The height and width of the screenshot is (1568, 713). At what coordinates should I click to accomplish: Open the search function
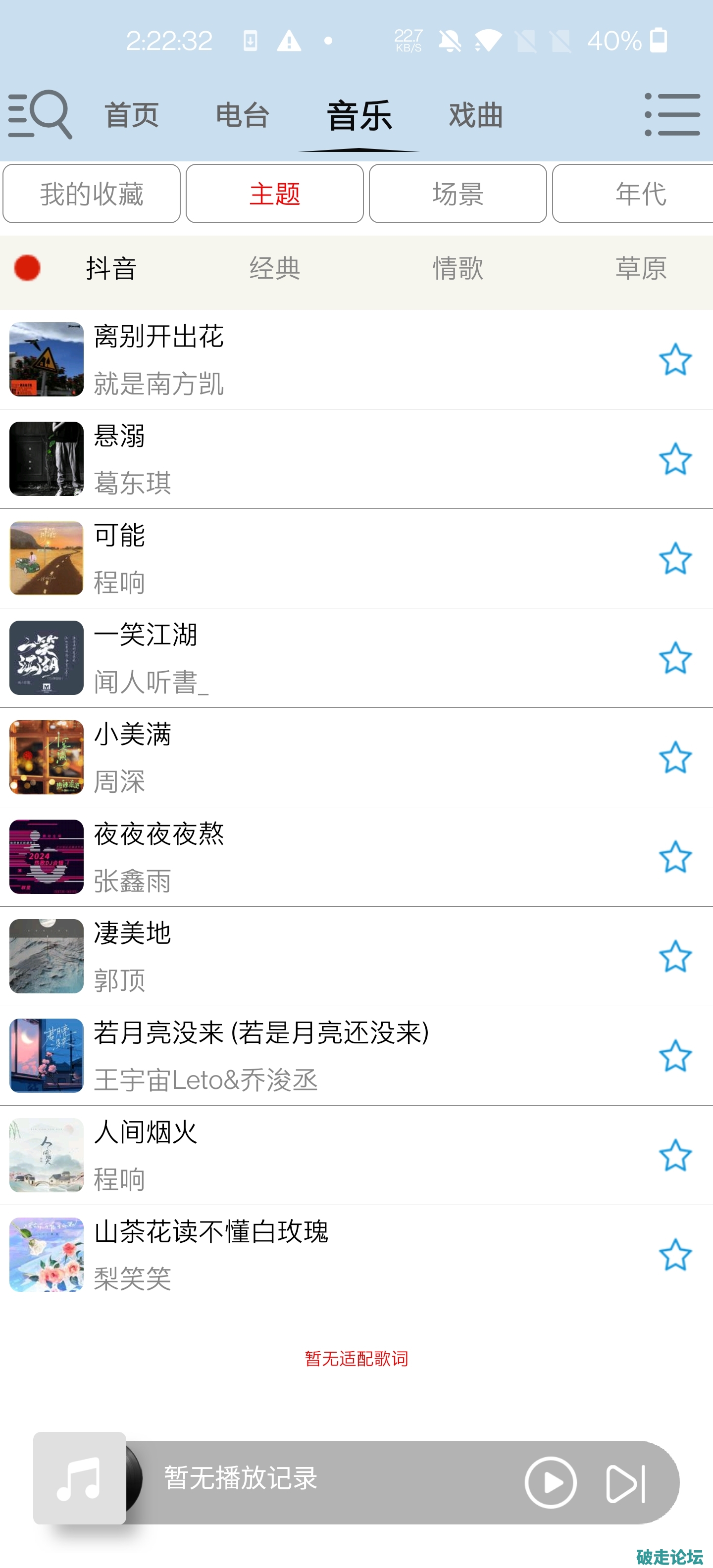40,116
